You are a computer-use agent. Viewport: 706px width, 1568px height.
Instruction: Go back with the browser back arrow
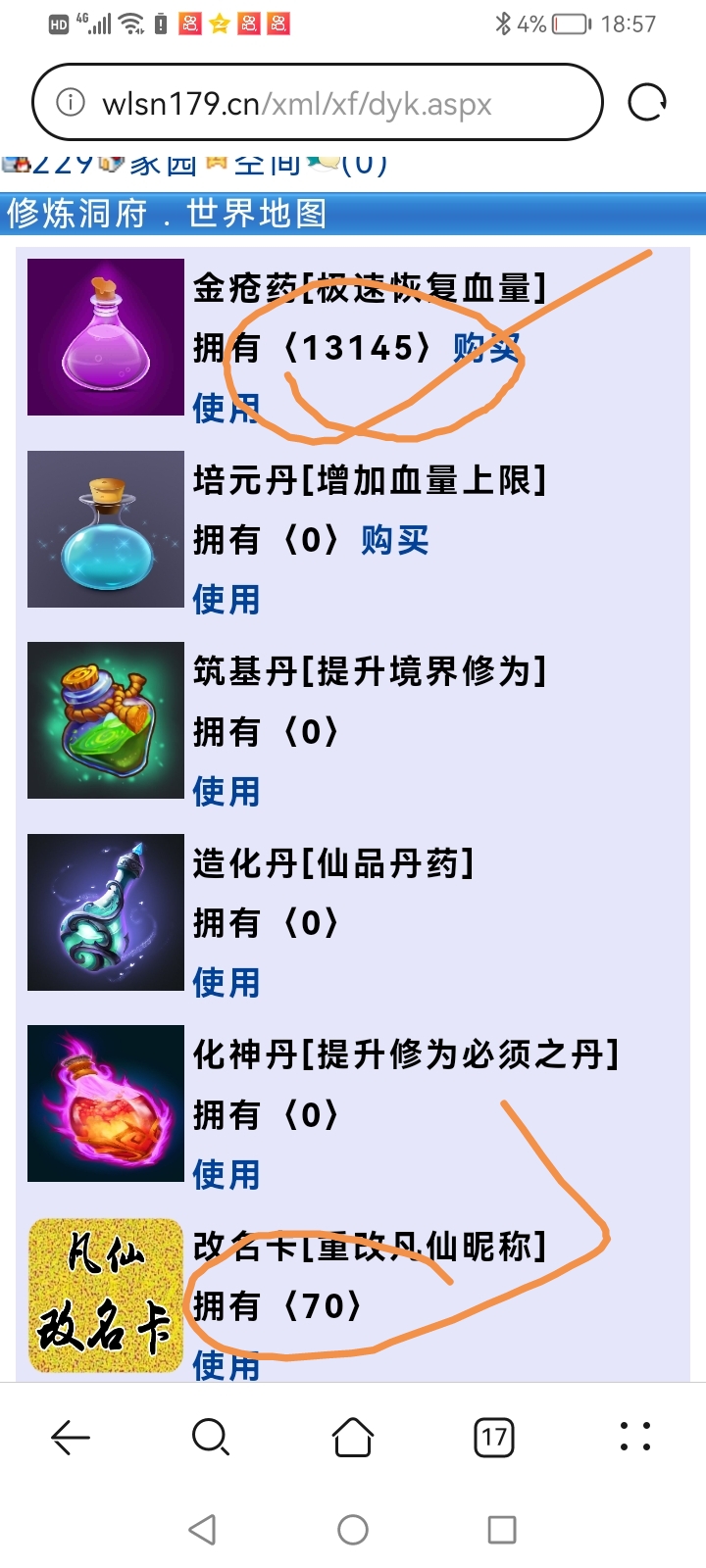tap(71, 1438)
